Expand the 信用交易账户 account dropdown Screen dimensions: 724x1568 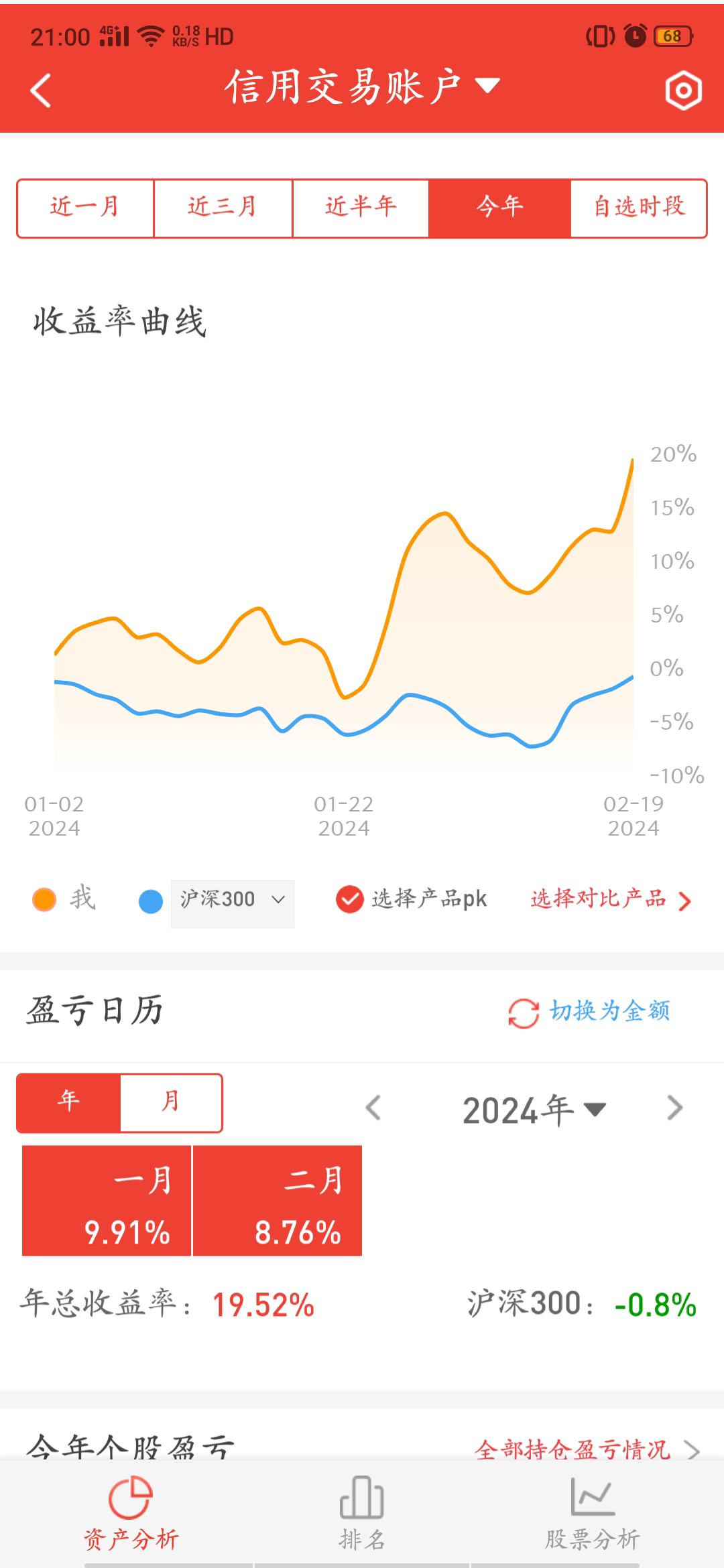click(x=362, y=87)
